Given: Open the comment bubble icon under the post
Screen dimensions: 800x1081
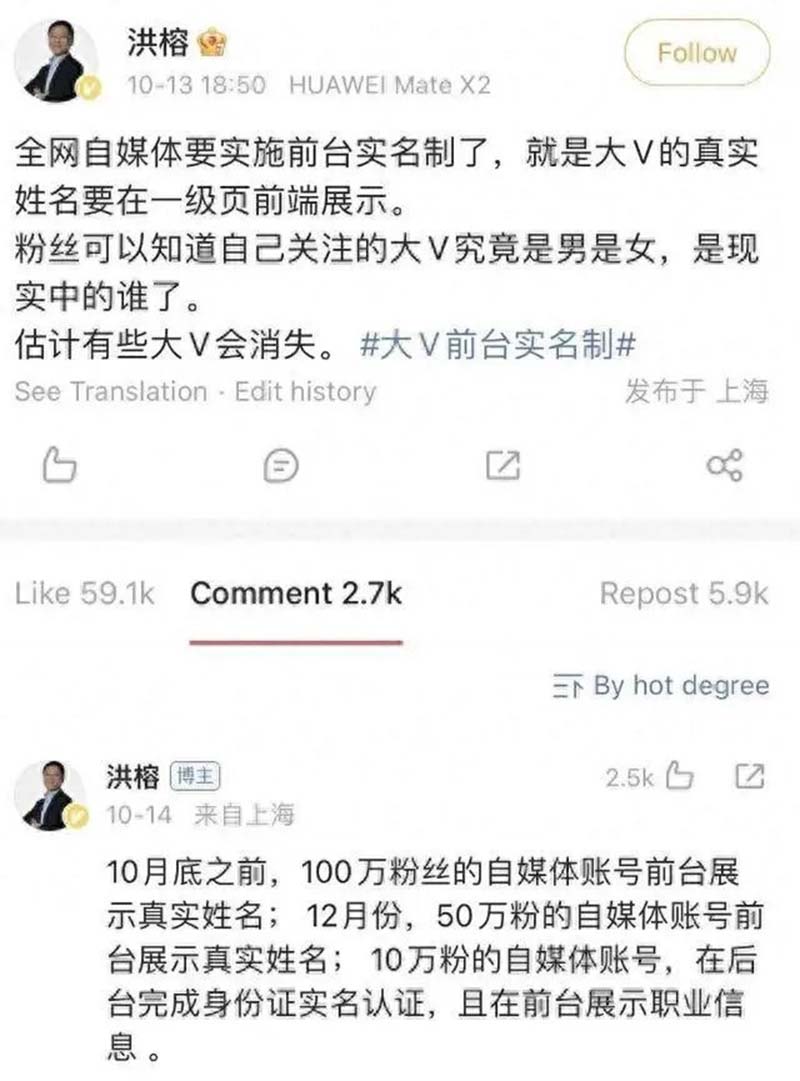Looking at the screenshot, I should tap(281, 465).
